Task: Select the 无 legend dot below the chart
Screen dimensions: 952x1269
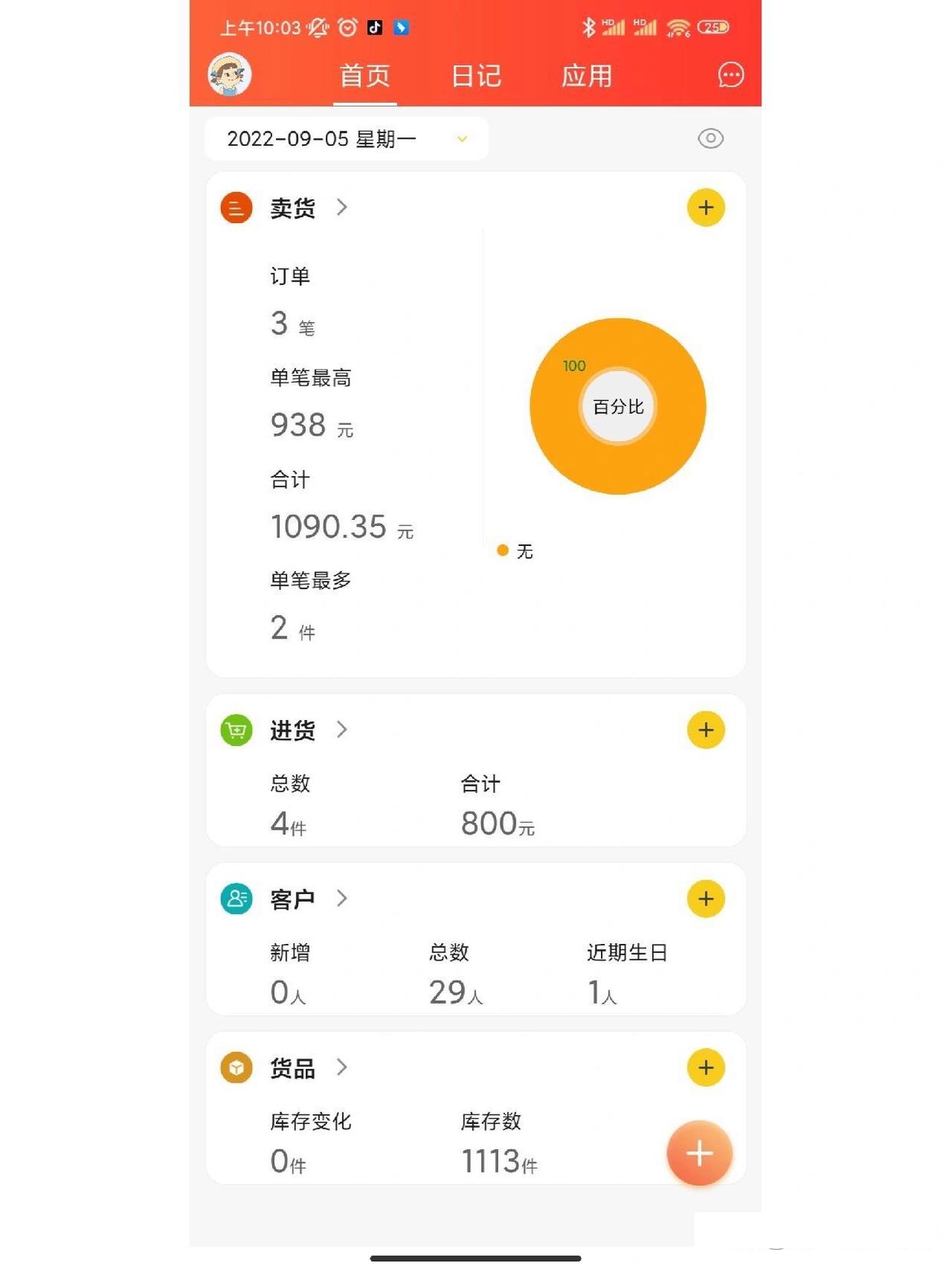Action: 504,550
